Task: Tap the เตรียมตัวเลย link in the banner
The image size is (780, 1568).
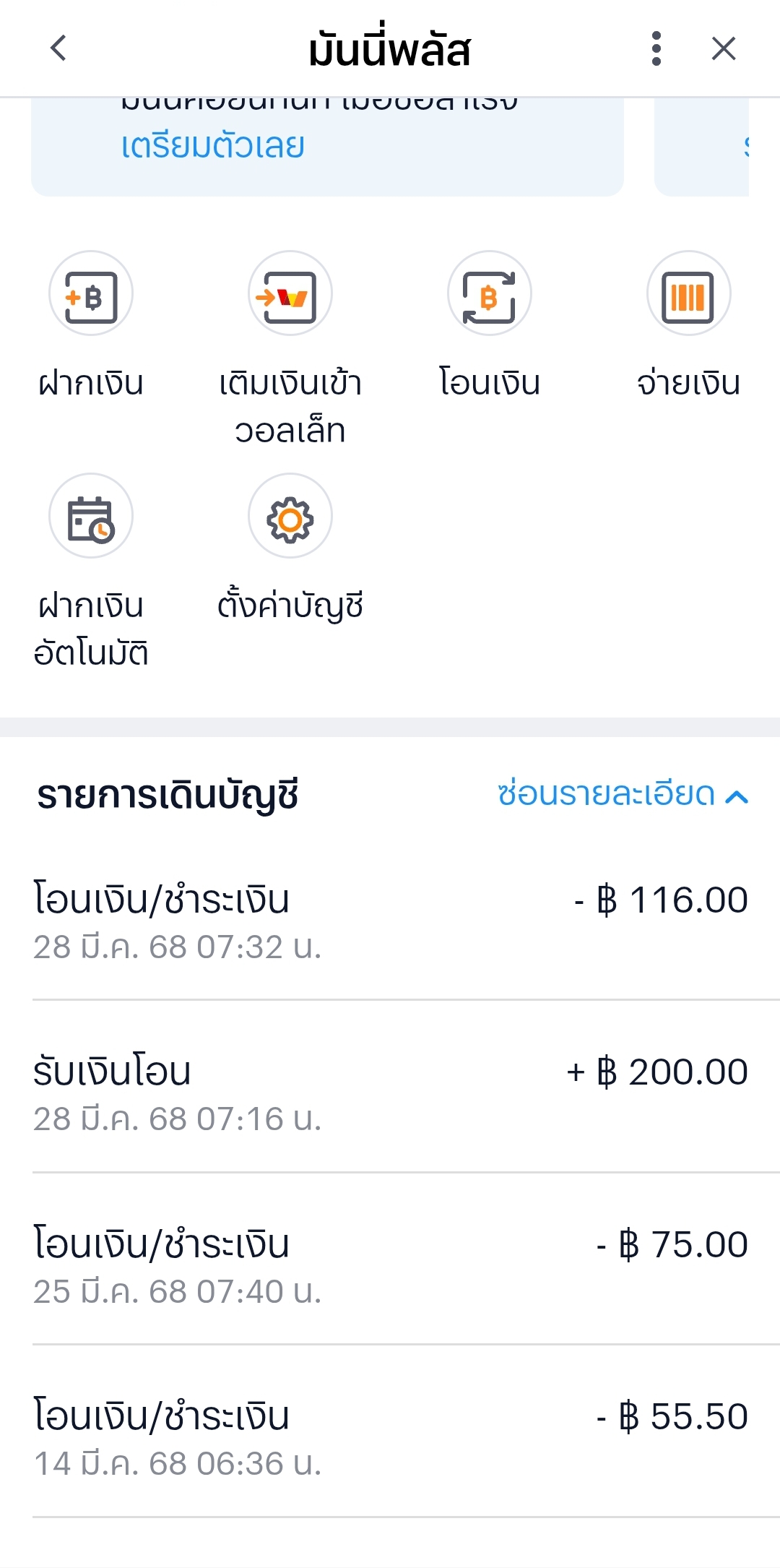Action: 213,146
